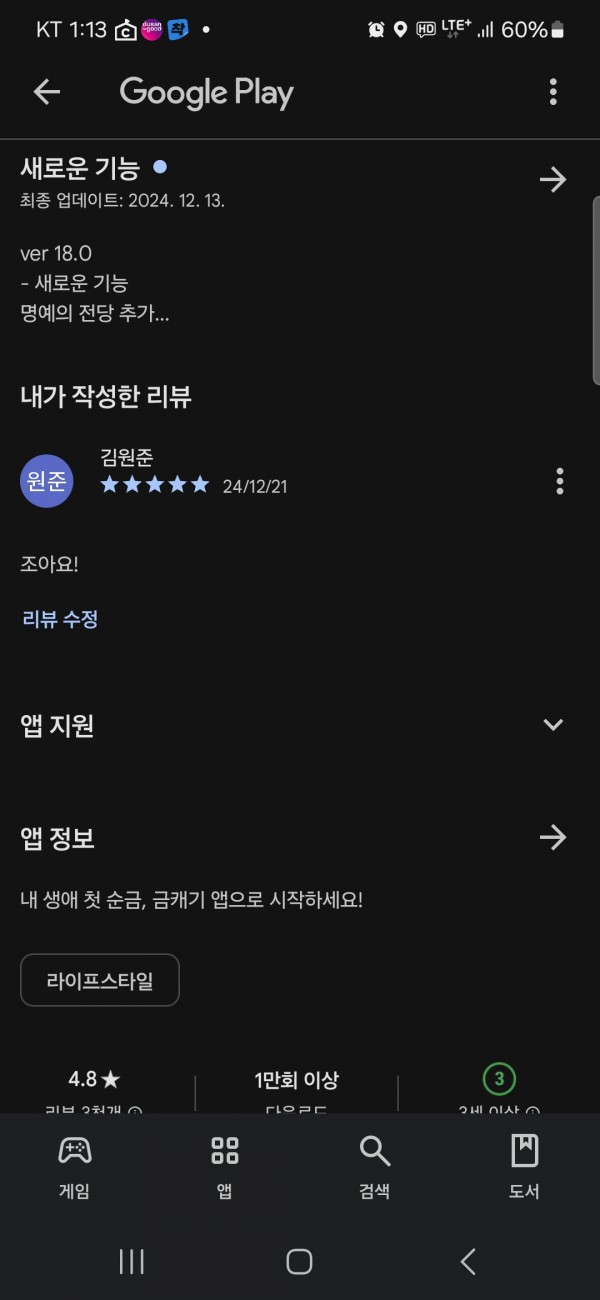Open the 새로운 기능 details arrow
This screenshot has height=1300, width=600.
point(553,180)
